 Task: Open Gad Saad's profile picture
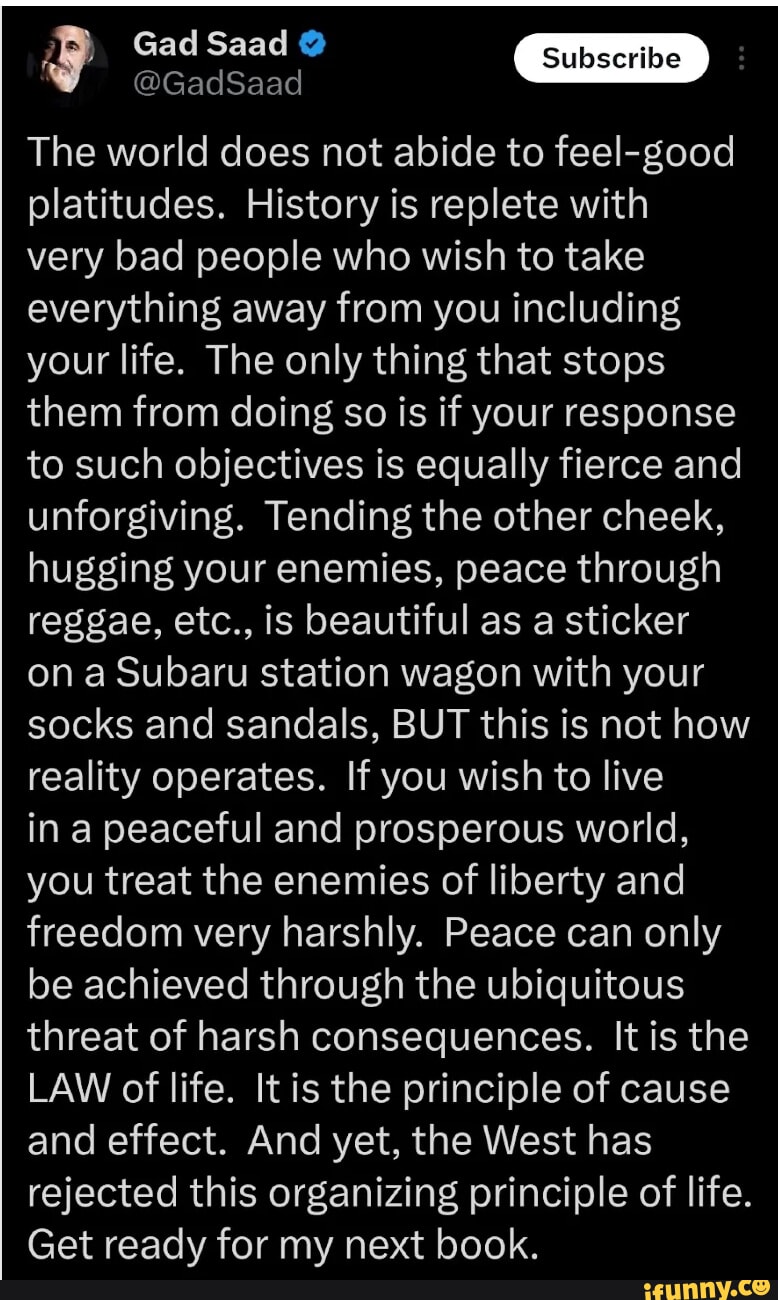click(x=68, y=62)
